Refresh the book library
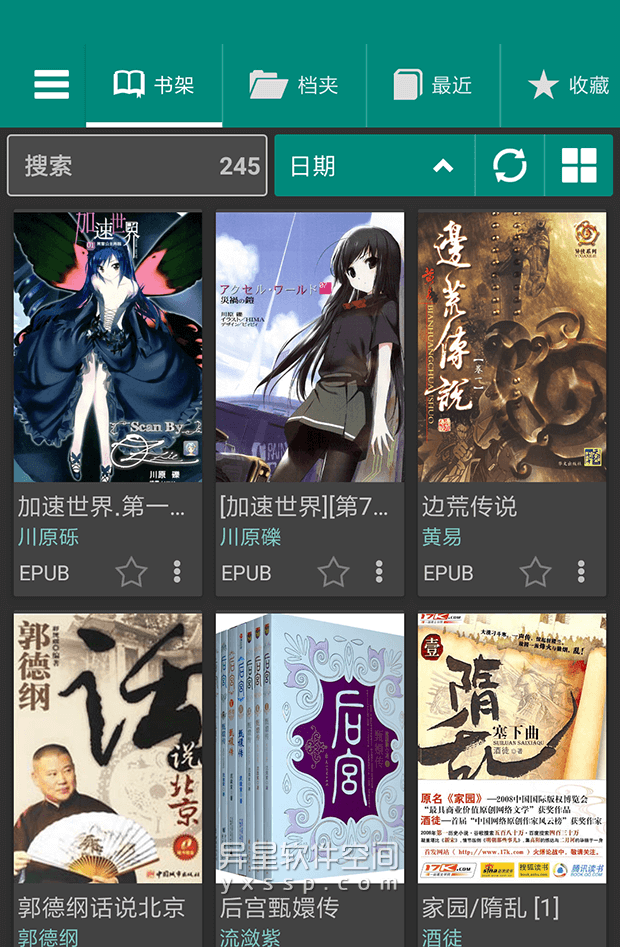The height and width of the screenshot is (947, 620). click(x=510, y=166)
